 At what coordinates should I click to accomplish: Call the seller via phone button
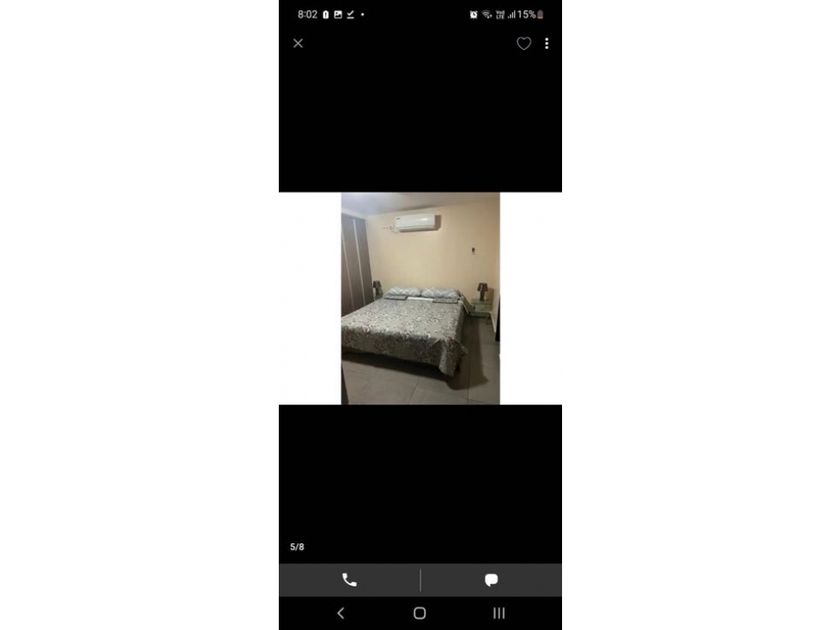[x=349, y=580]
